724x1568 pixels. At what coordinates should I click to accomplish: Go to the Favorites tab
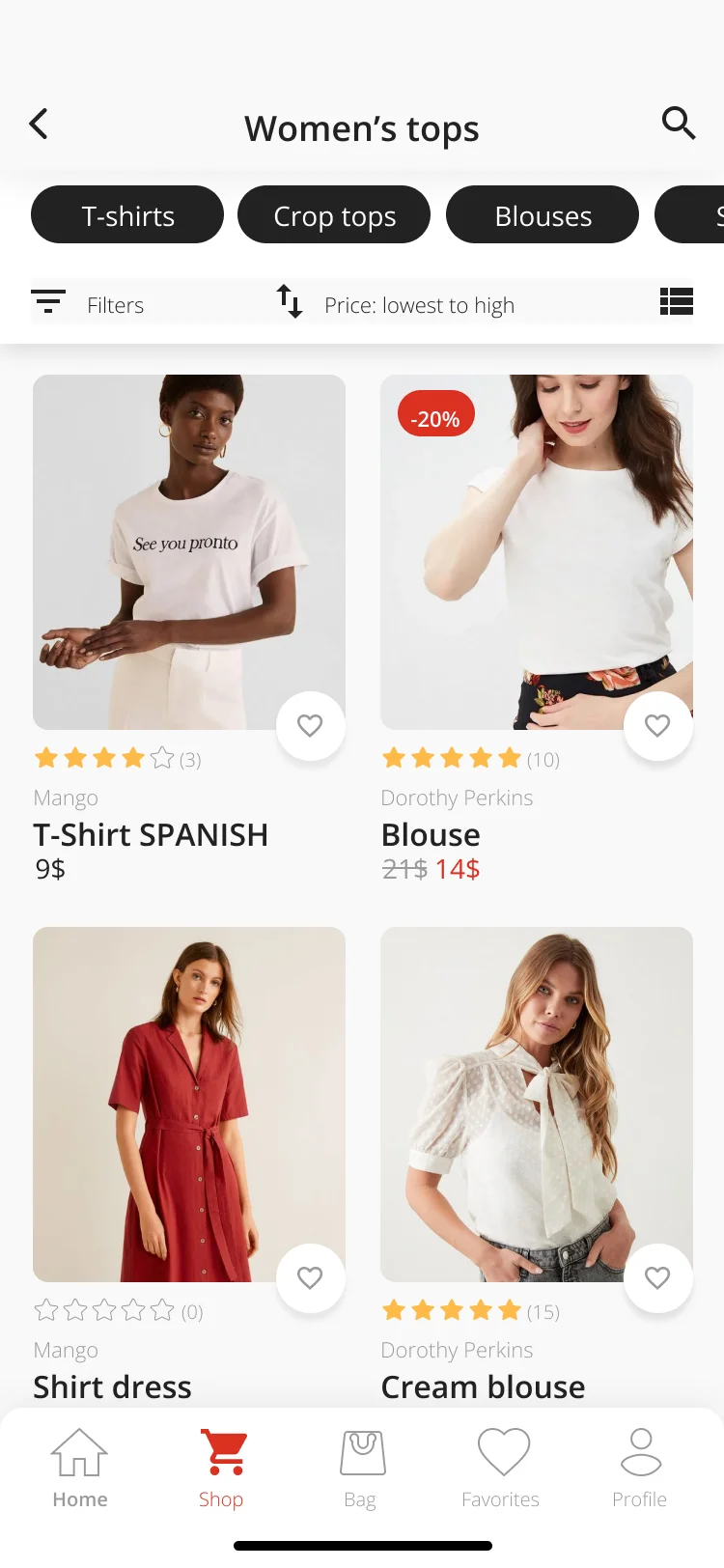click(x=502, y=1468)
